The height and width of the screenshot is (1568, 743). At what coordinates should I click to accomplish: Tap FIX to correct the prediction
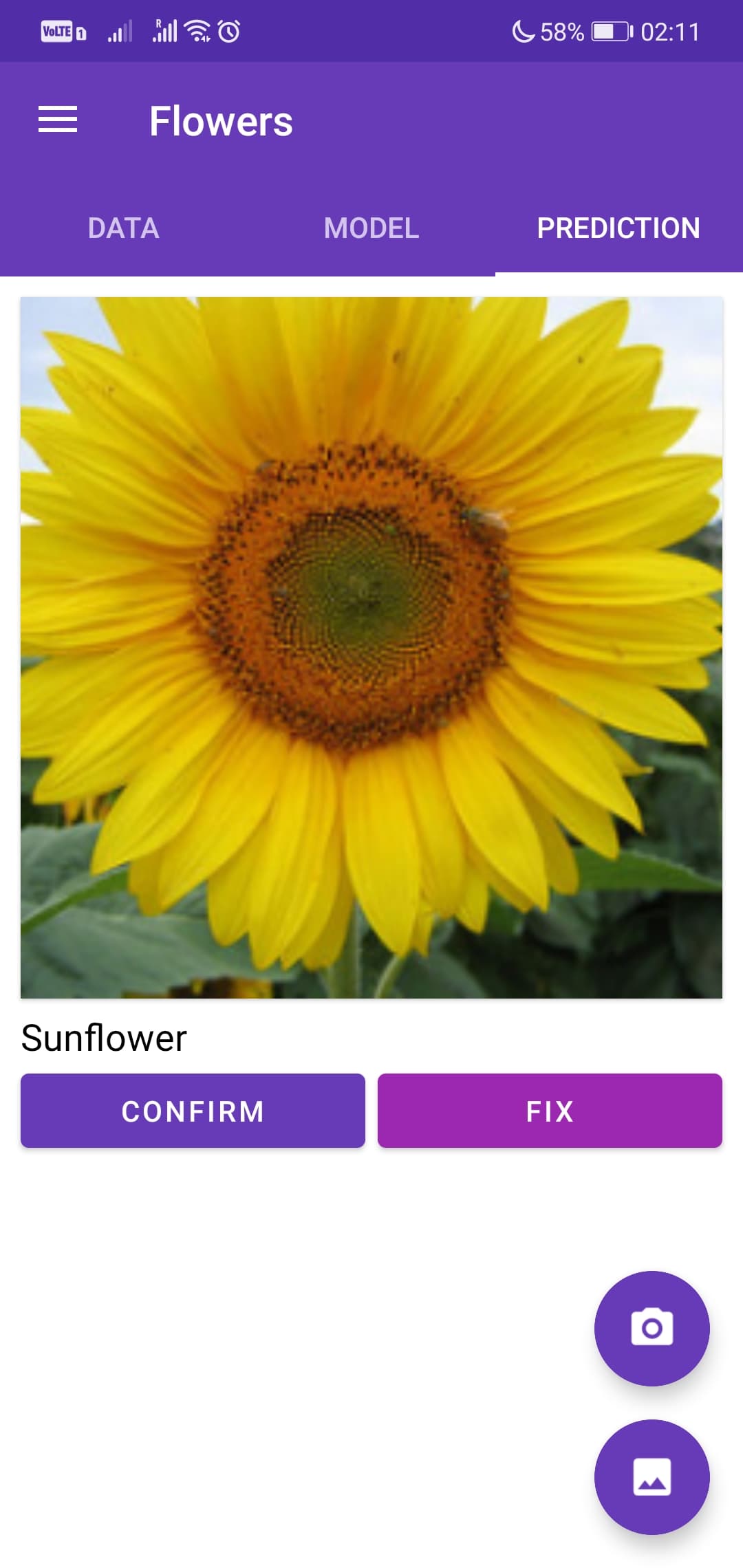550,1111
